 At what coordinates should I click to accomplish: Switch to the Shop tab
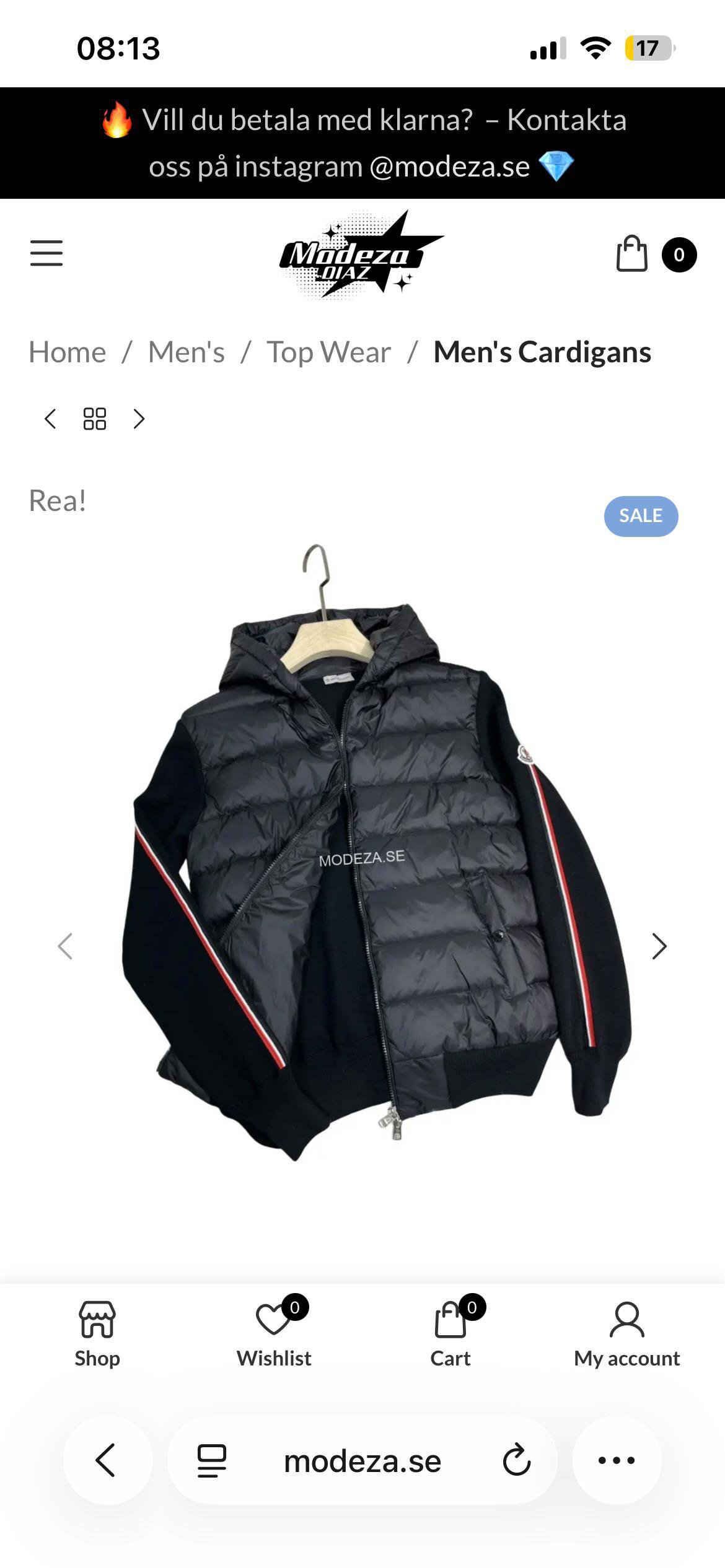point(97,1335)
